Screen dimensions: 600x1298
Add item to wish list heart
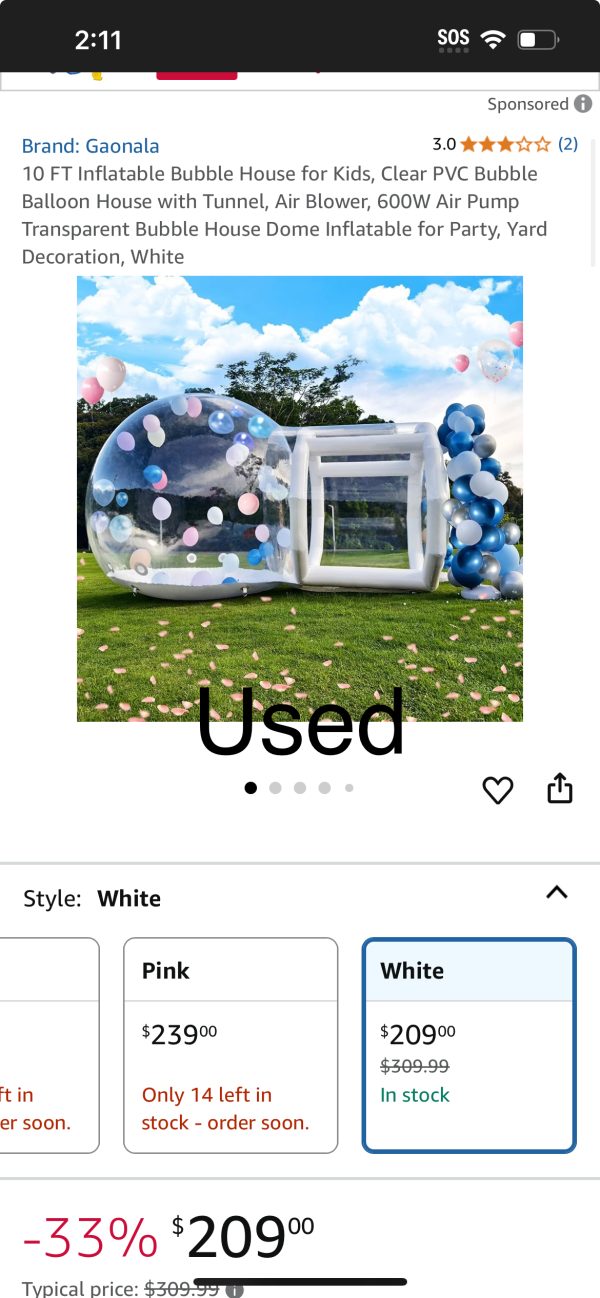[497, 790]
